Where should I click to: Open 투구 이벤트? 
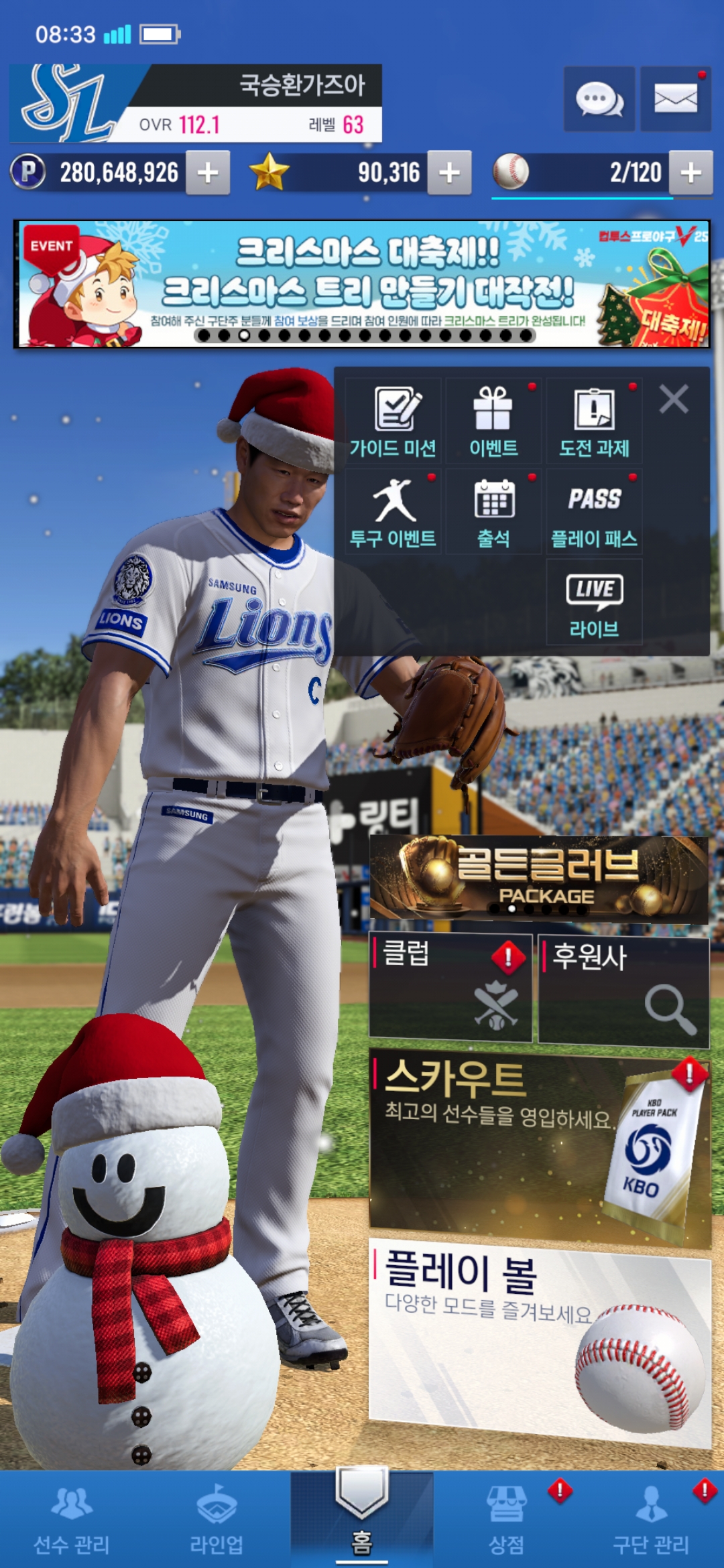[394, 512]
